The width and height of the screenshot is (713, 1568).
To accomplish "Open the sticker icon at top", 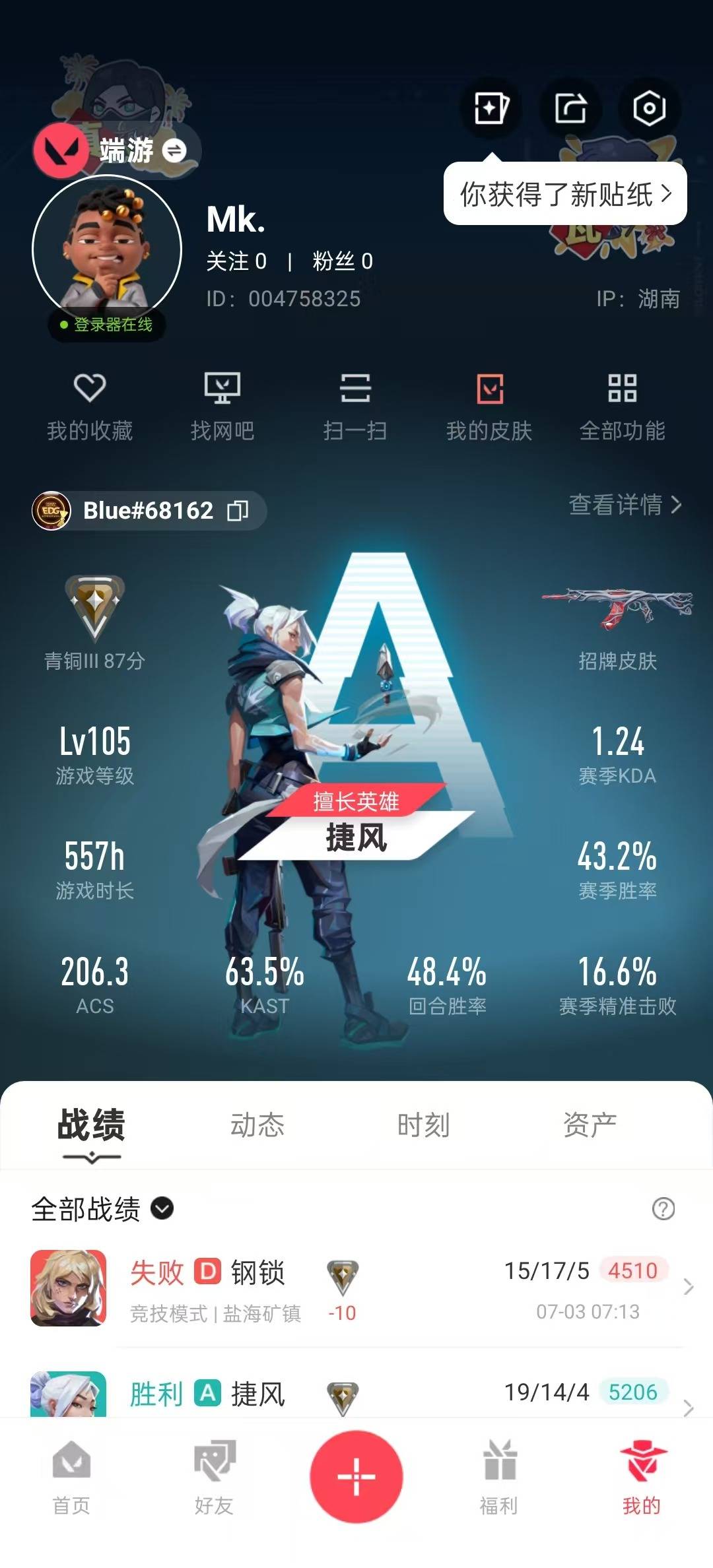I will 491,108.
